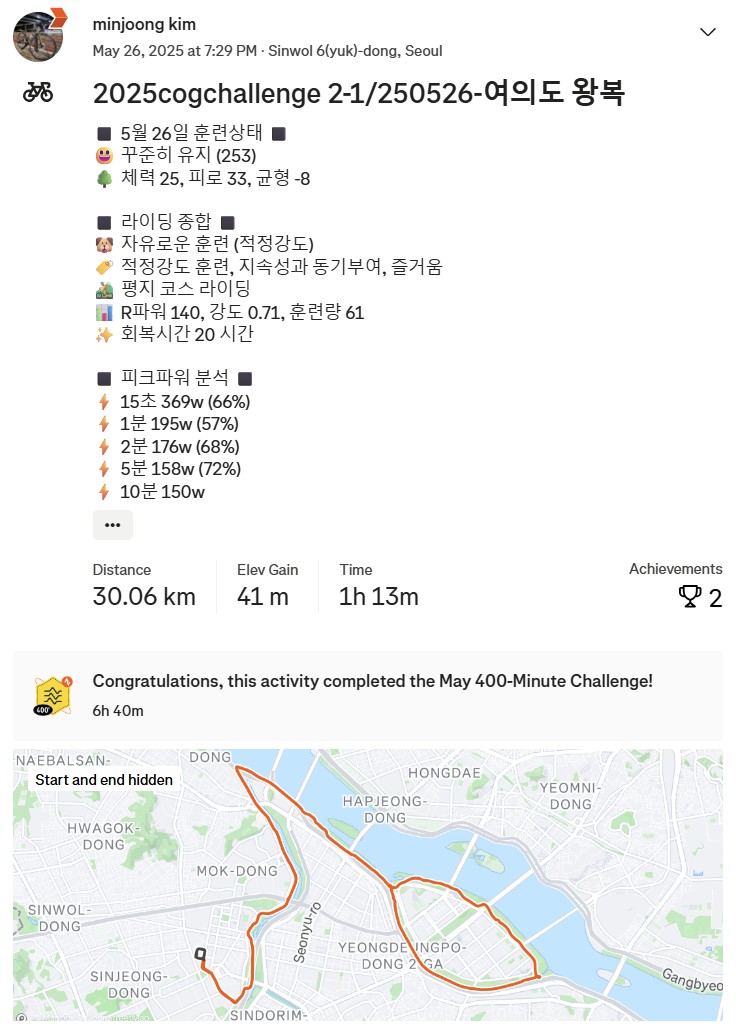
Task: Open the May 400-Minute Challenge badge
Action: pyautogui.click(x=48, y=694)
